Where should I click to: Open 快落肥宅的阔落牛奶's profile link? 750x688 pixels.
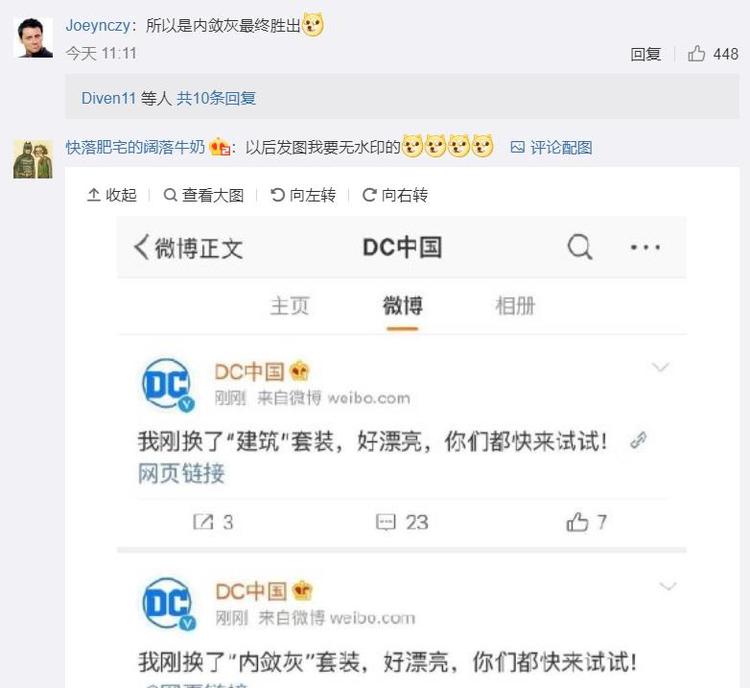click(x=135, y=147)
